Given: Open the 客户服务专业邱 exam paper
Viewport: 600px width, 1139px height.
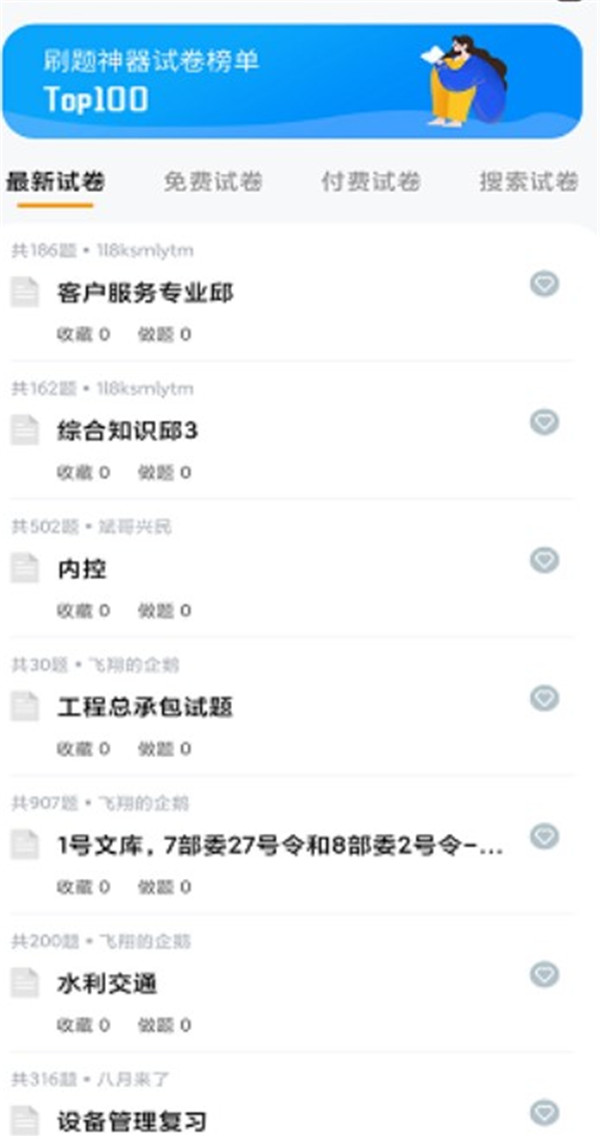Looking at the screenshot, I should coord(146,293).
